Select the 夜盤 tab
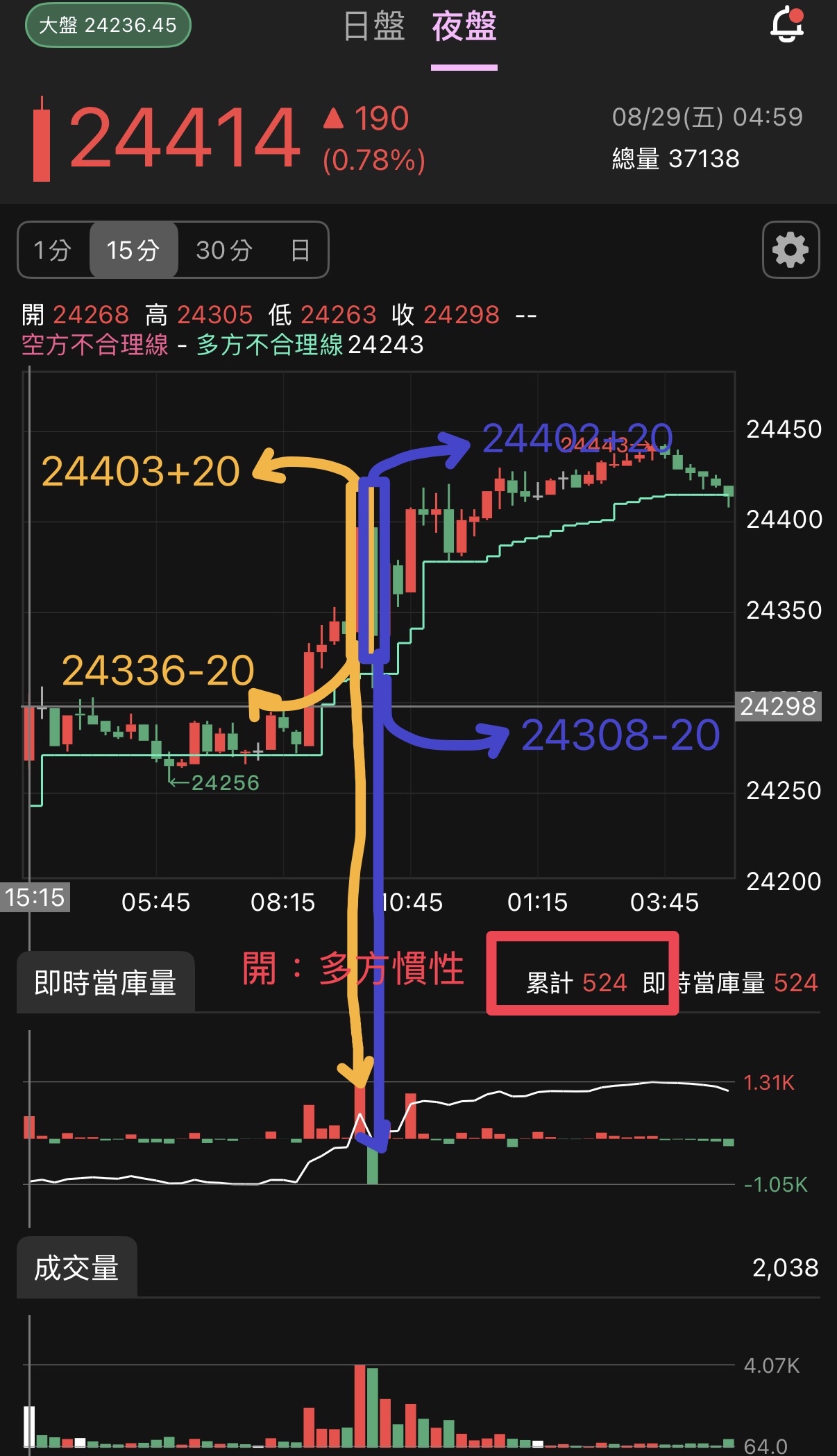 point(464,28)
